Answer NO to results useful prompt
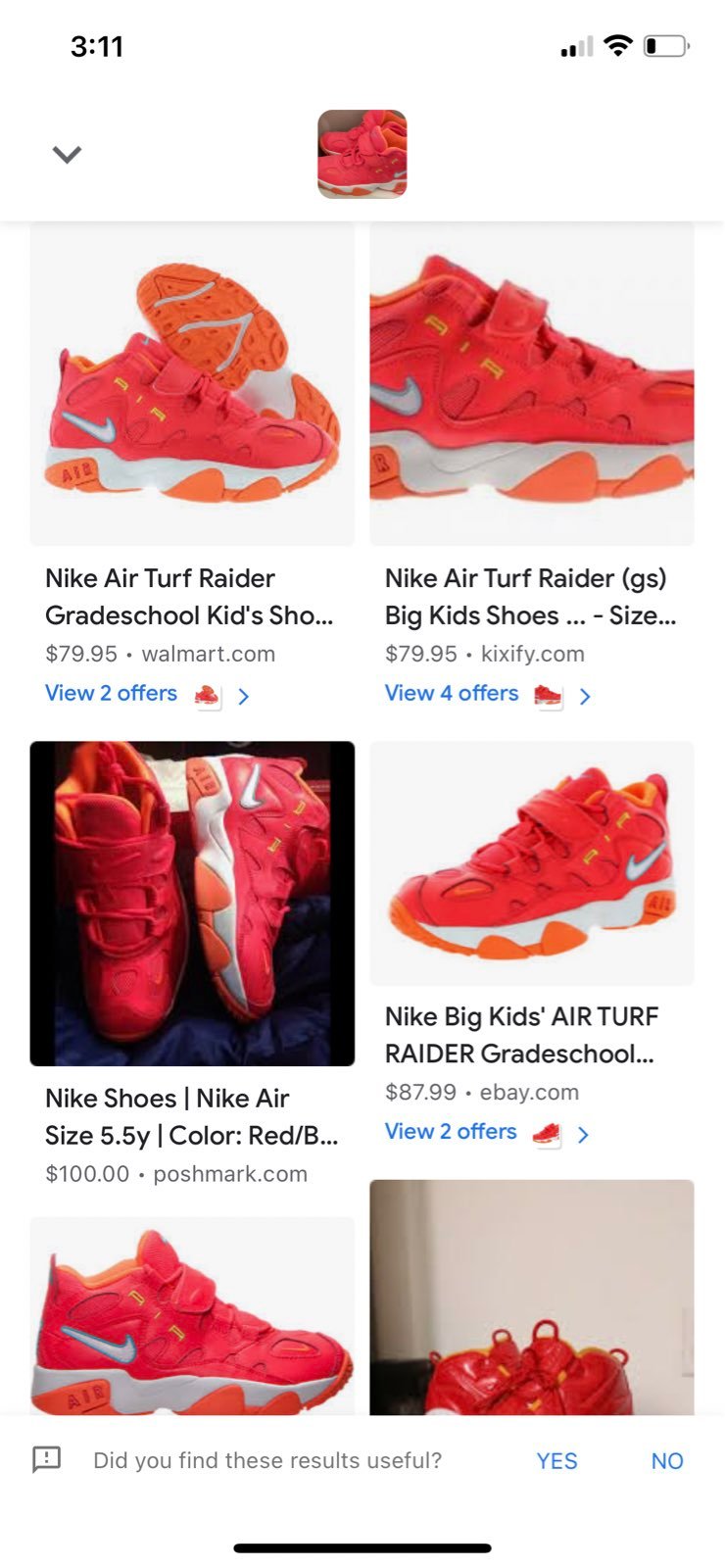 (666, 1461)
